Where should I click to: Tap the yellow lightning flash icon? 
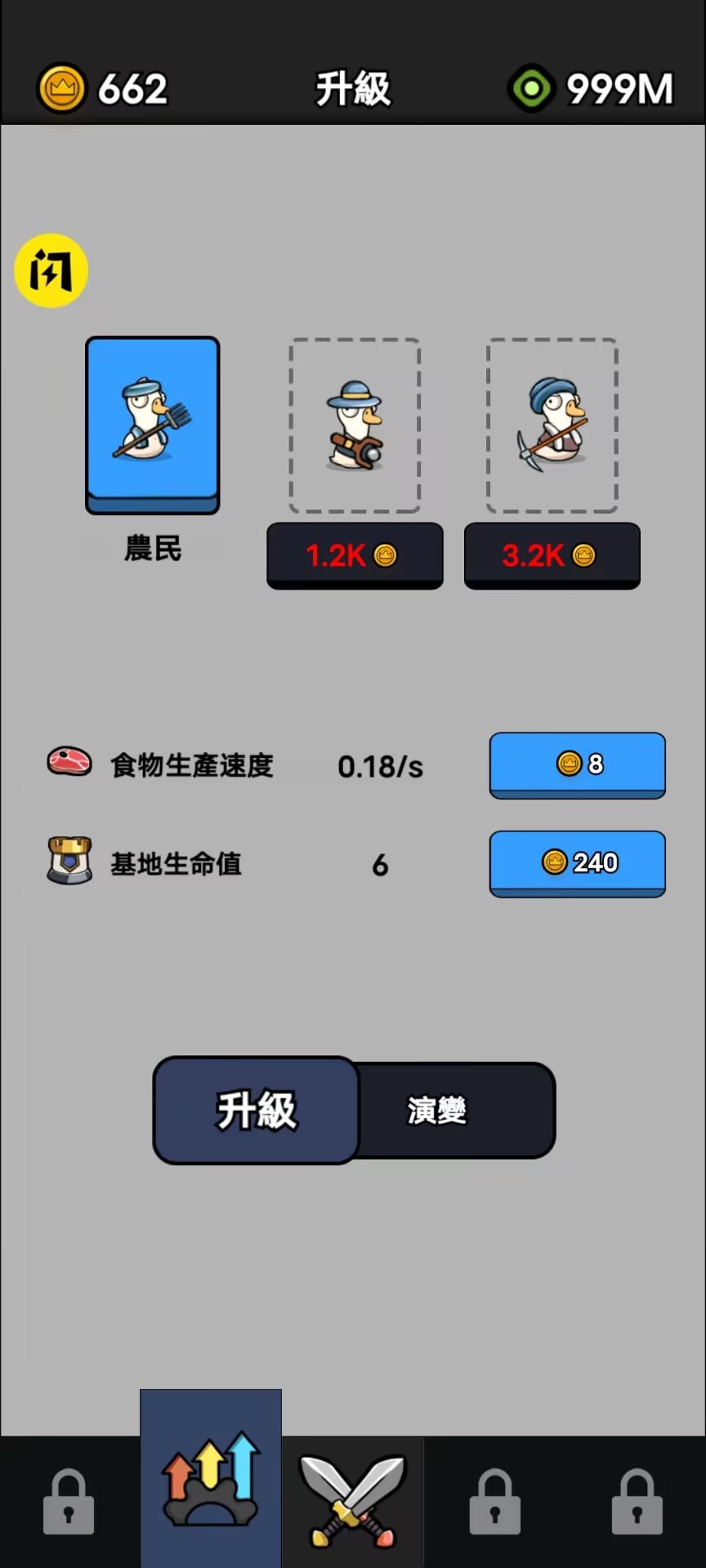[51, 269]
